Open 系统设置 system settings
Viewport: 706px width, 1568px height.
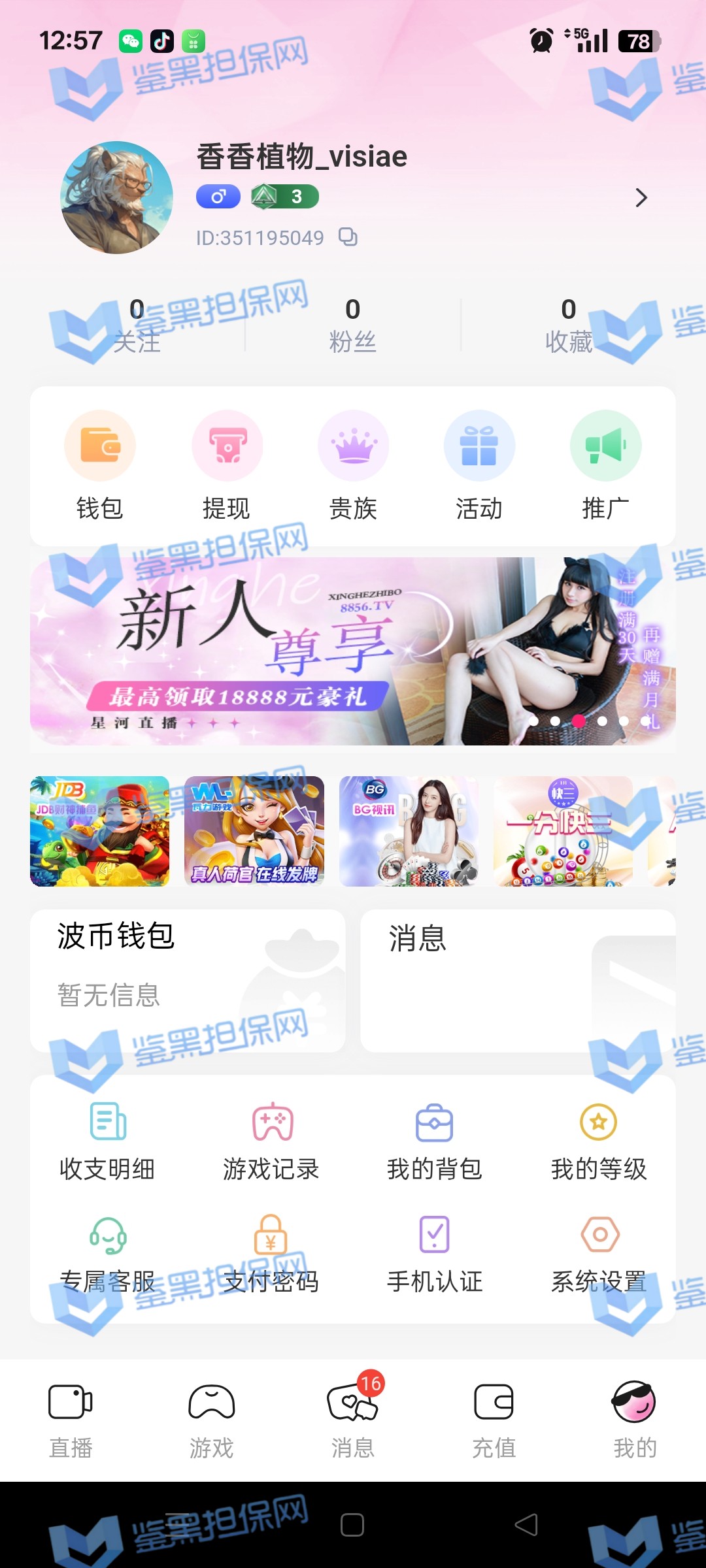click(599, 1253)
